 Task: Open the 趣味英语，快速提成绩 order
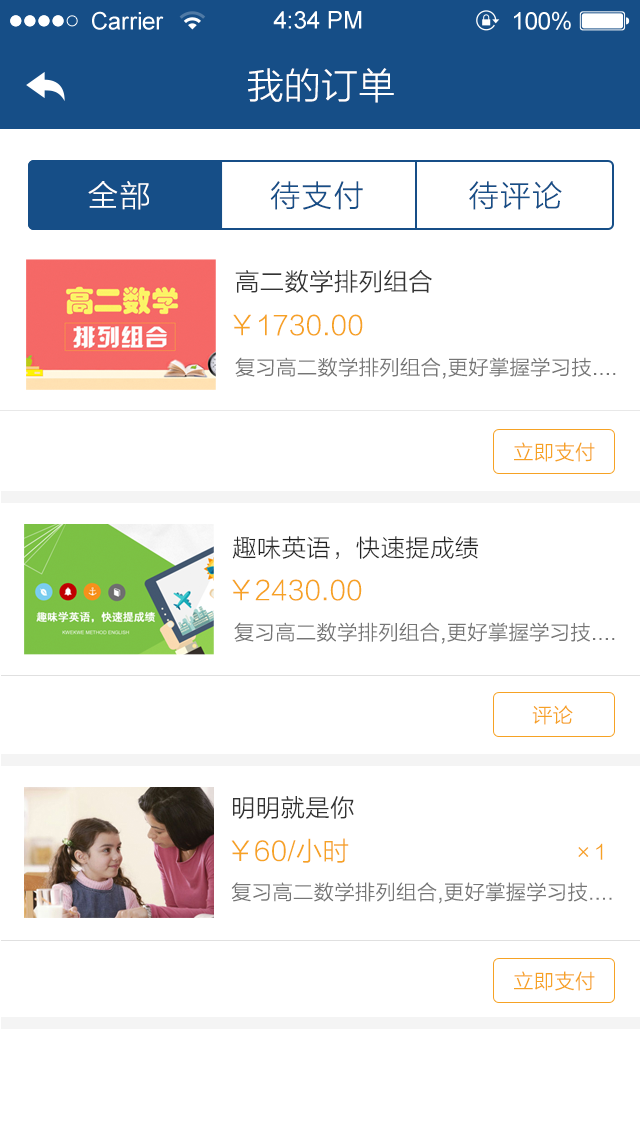(x=355, y=548)
